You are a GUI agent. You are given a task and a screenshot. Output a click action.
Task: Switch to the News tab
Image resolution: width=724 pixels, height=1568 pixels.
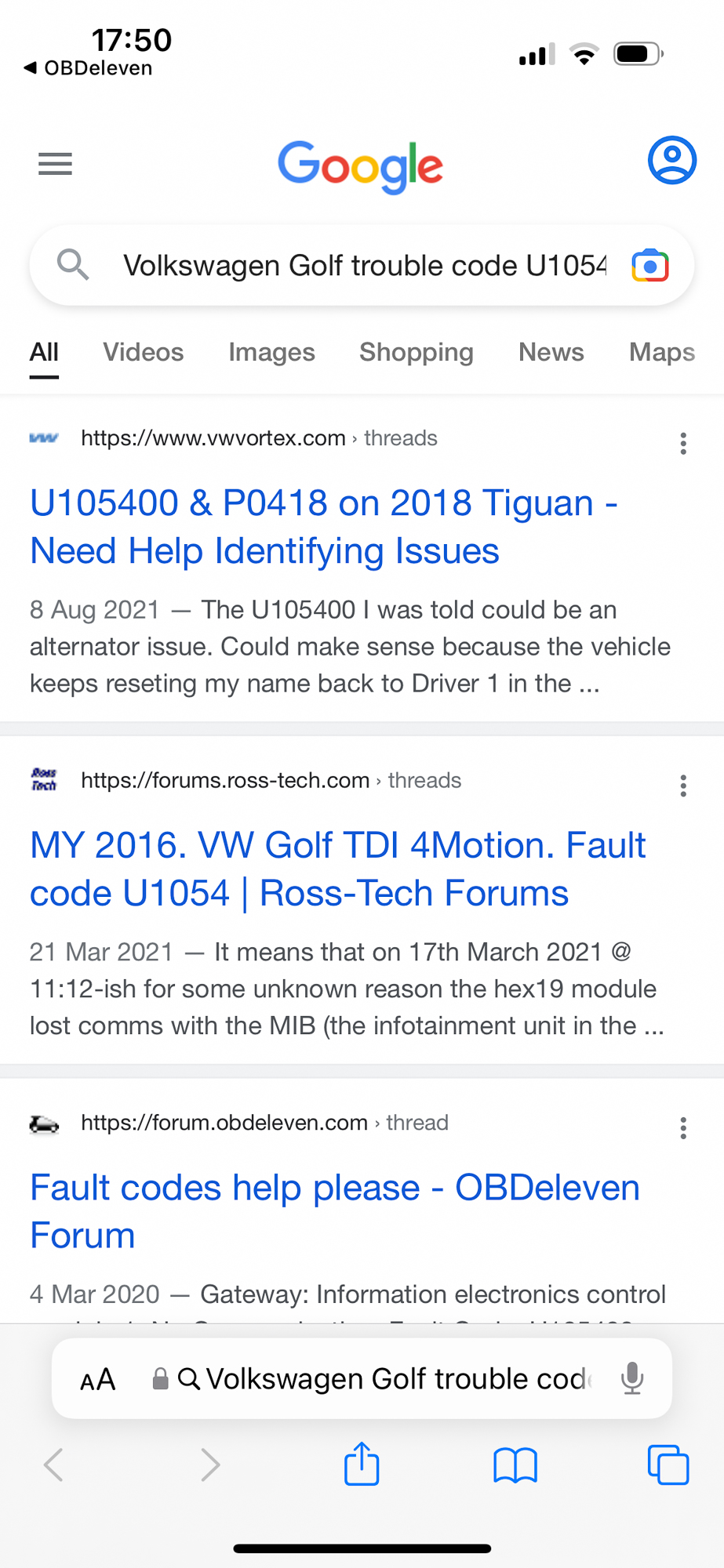click(x=551, y=352)
